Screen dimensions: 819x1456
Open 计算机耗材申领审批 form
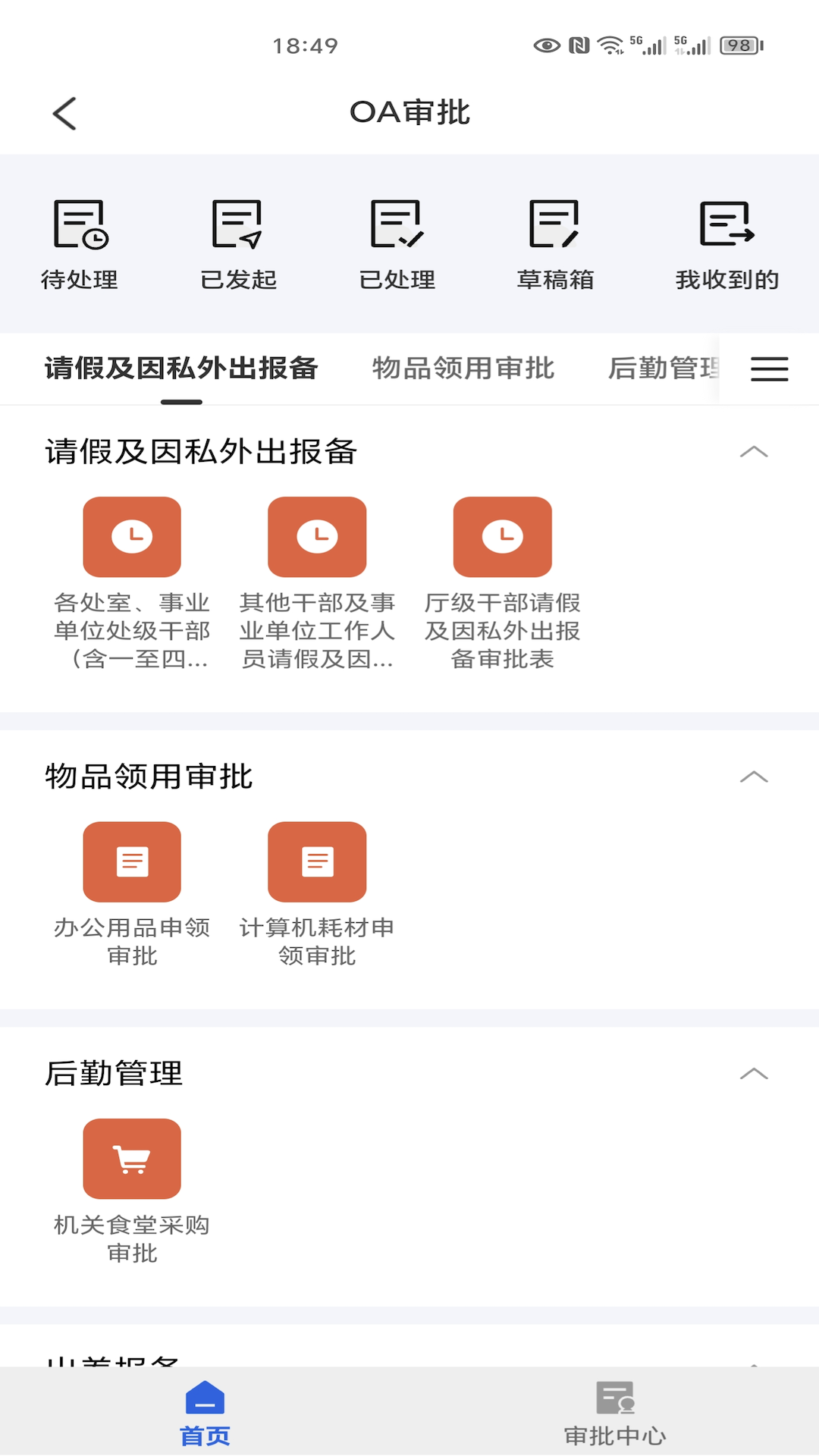coord(317,895)
